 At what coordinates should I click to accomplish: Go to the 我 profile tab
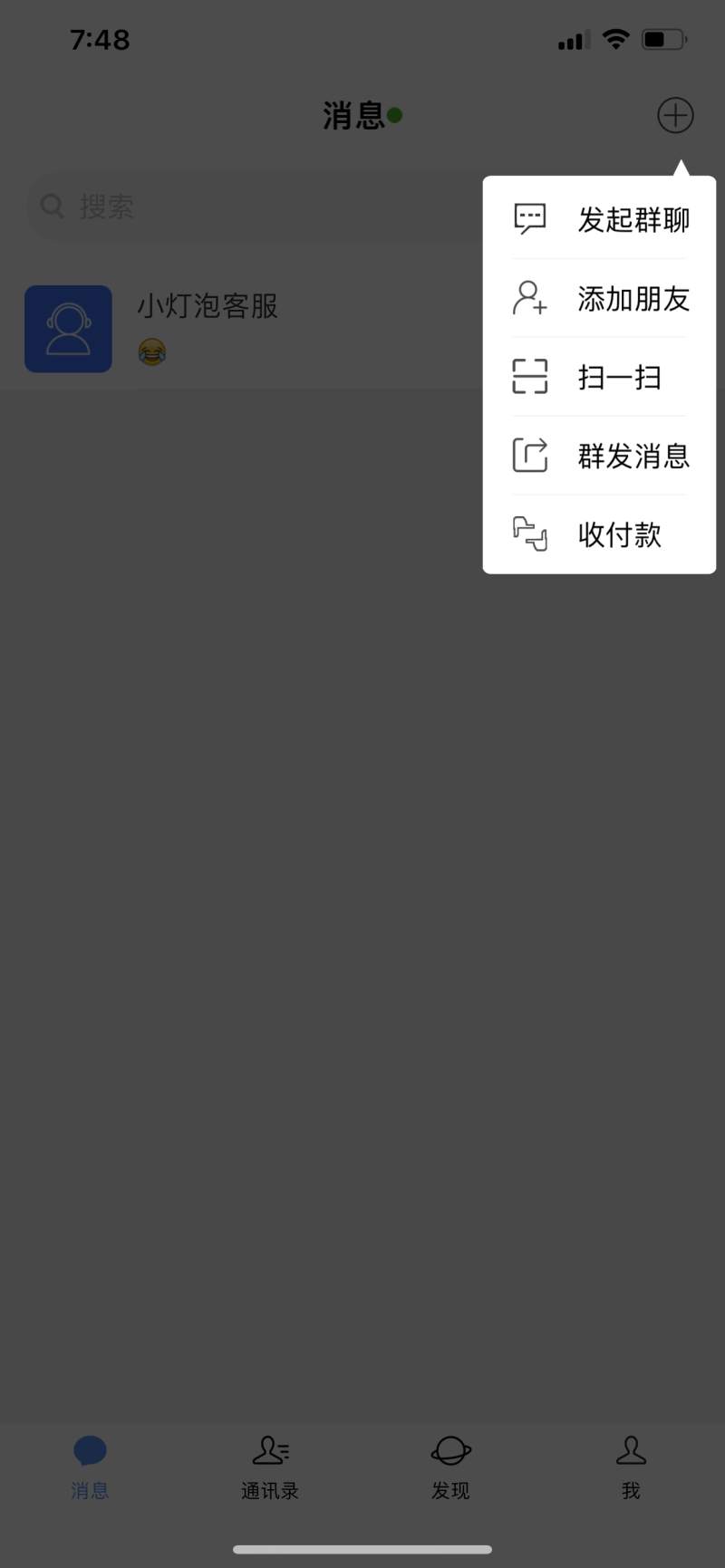tap(631, 1467)
